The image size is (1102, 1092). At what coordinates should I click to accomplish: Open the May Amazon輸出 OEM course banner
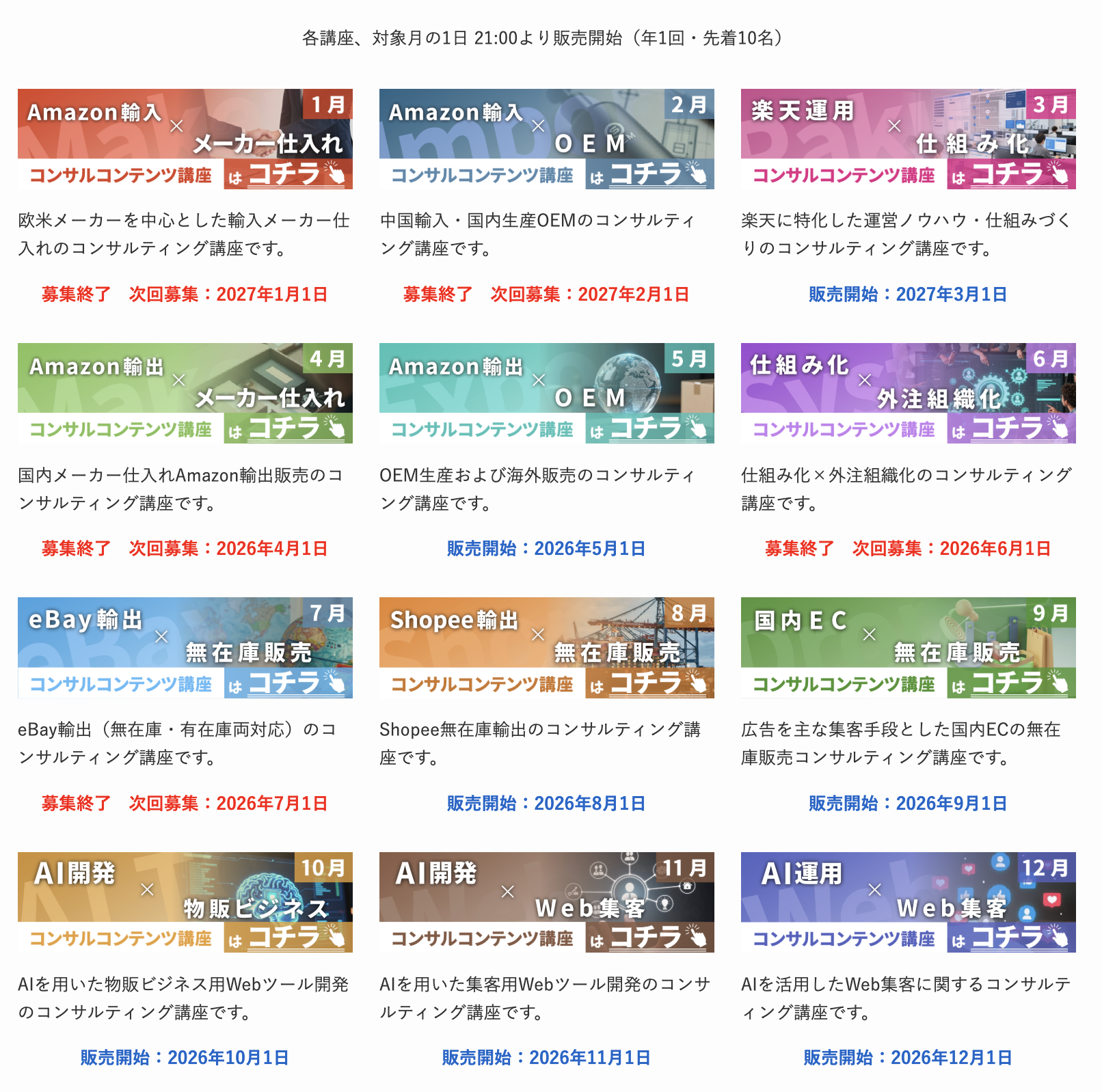(x=546, y=393)
